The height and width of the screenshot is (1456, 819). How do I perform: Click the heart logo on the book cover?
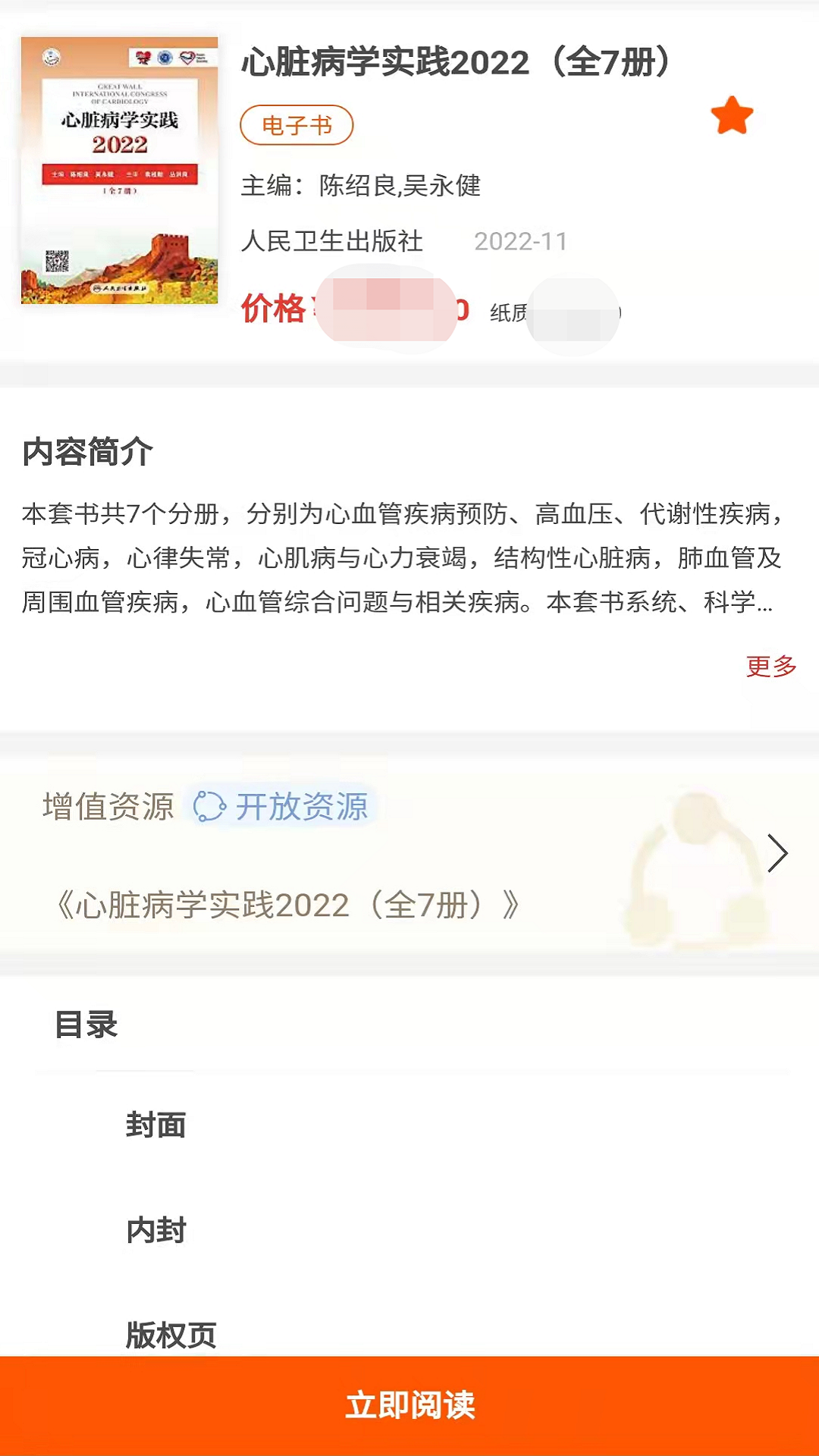(142, 58)
